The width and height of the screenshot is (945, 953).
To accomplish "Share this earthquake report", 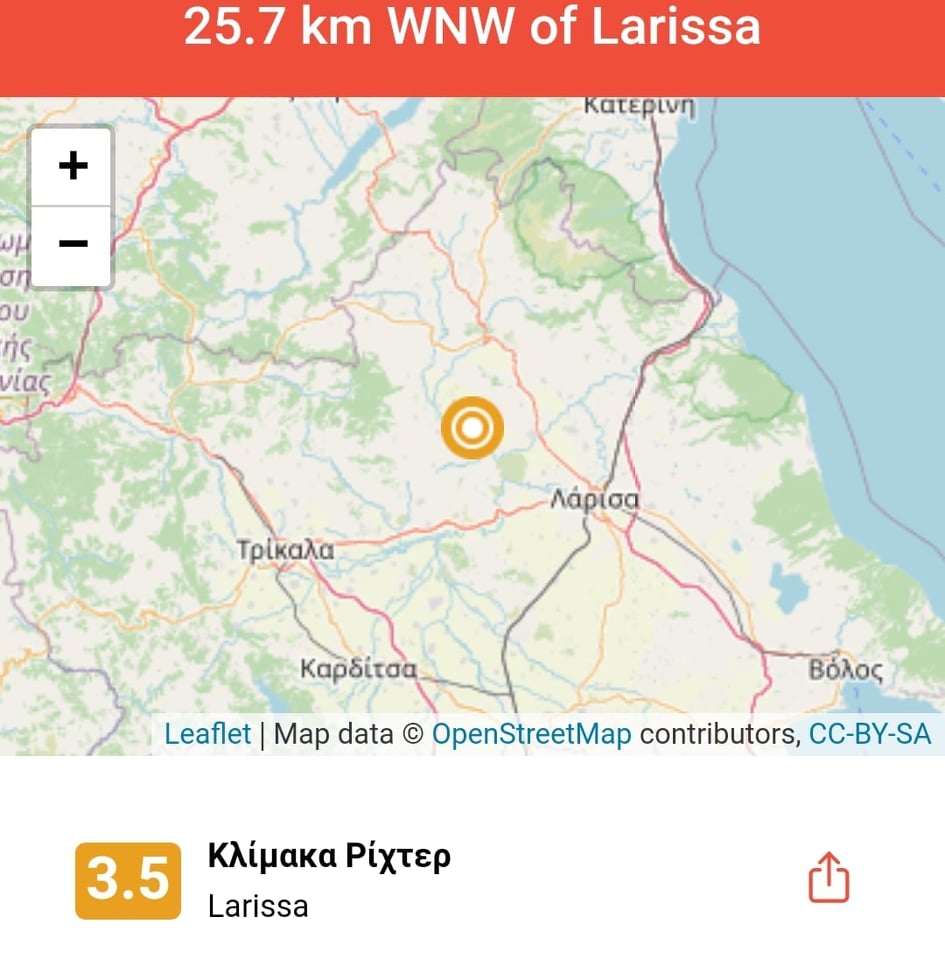I will tap(828, 878).
